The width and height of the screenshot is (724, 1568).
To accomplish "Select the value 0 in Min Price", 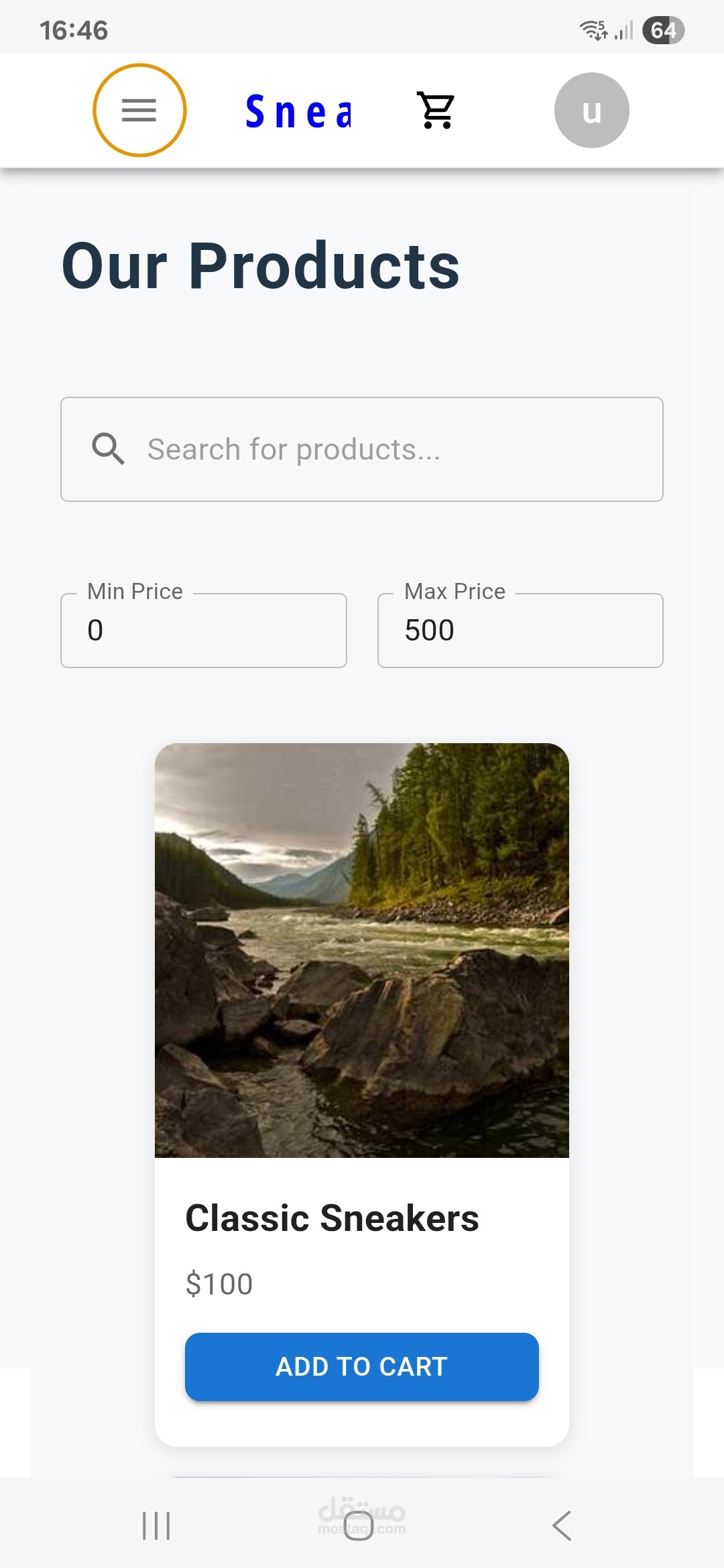I will tap(96, 630).
